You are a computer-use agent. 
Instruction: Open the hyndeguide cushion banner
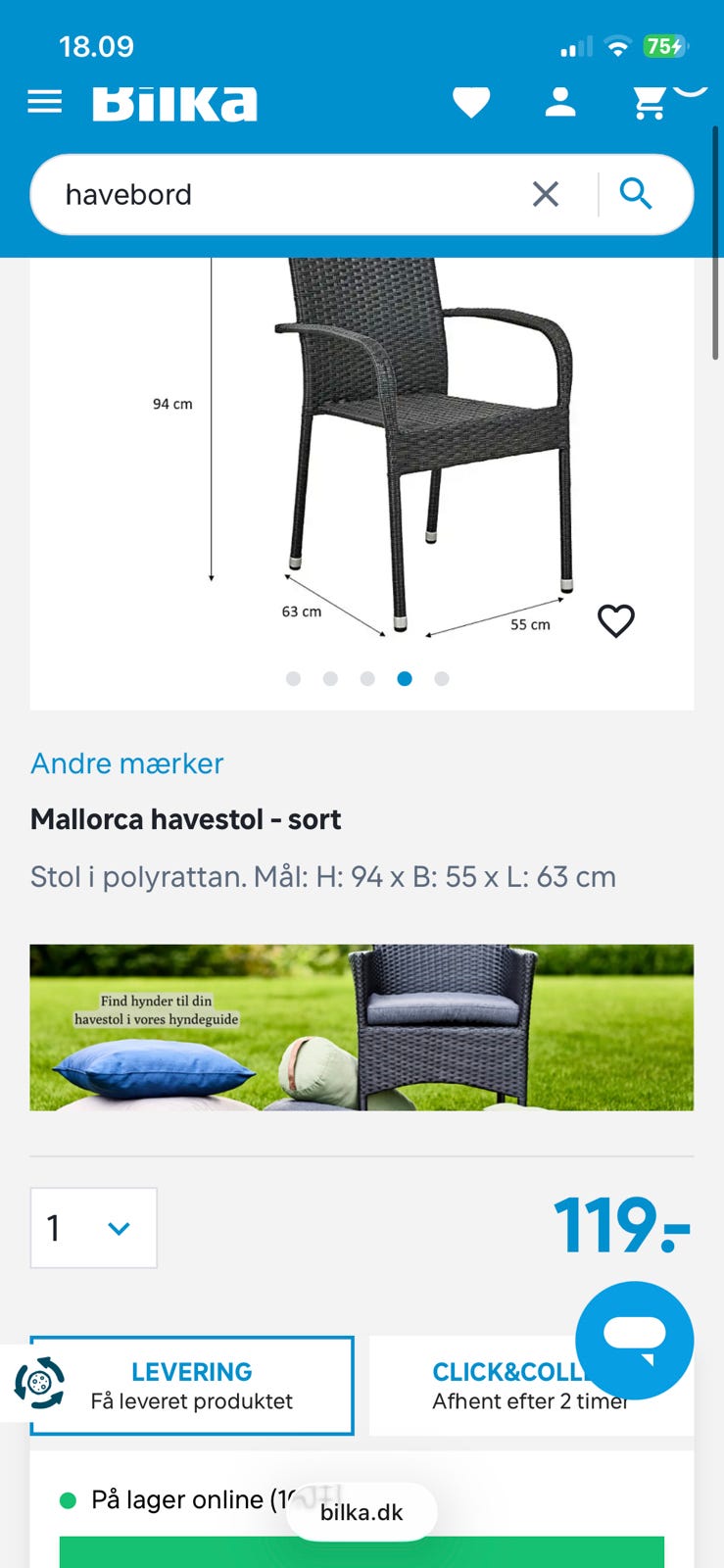pyautogui.click(x=362, y=1027)
